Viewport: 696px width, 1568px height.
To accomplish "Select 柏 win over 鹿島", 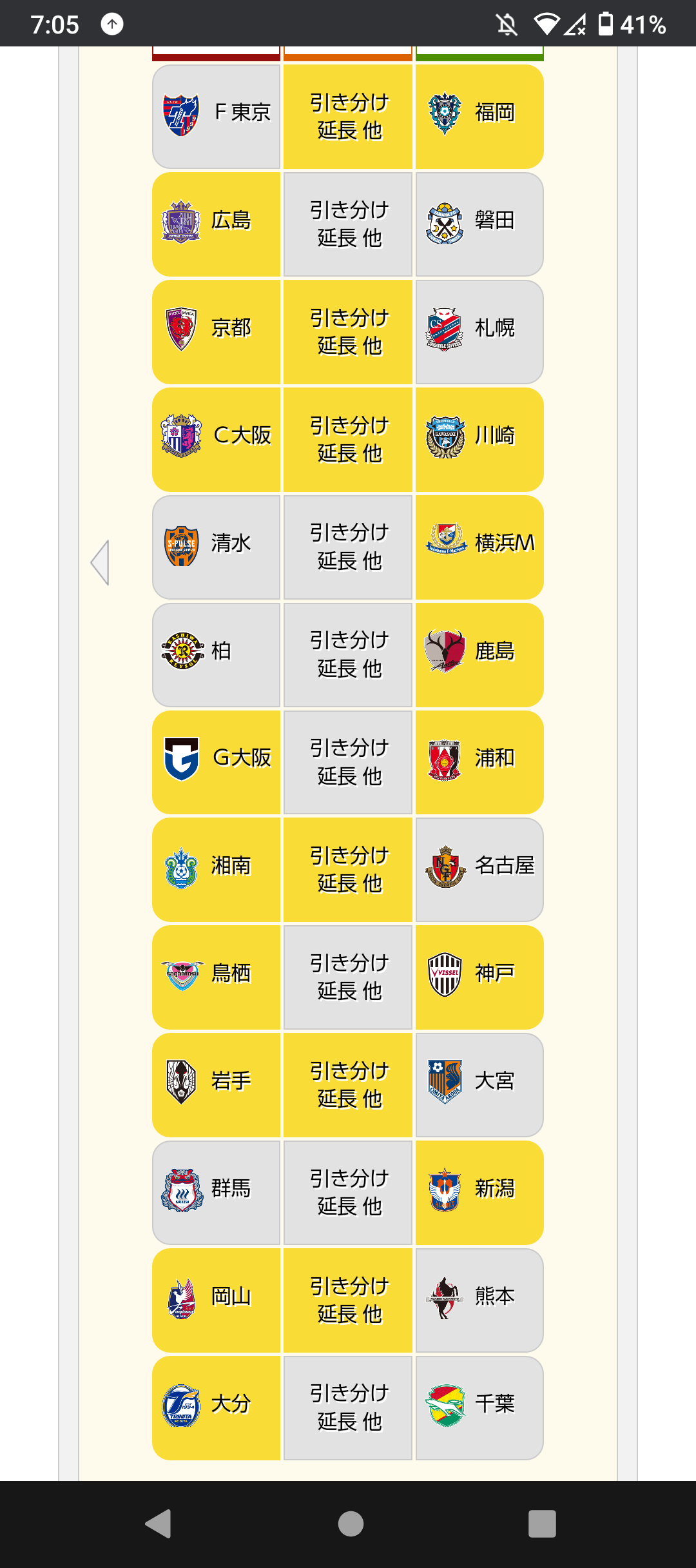I will coord(217,655).
